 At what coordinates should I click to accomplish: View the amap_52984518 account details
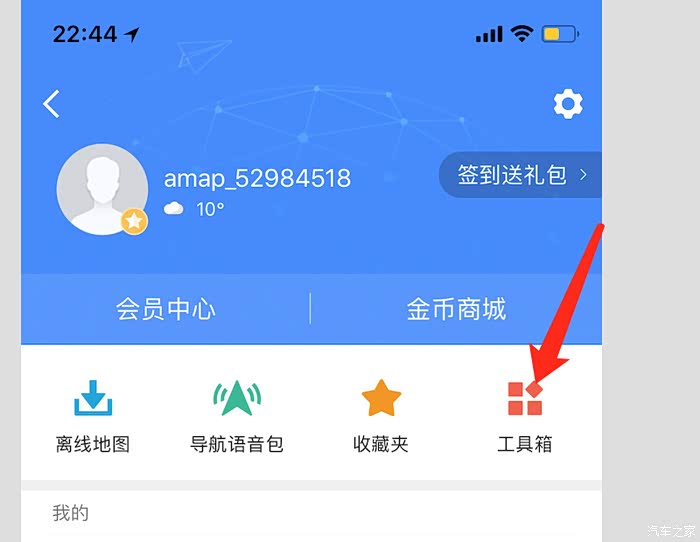[x=257, y=179]
